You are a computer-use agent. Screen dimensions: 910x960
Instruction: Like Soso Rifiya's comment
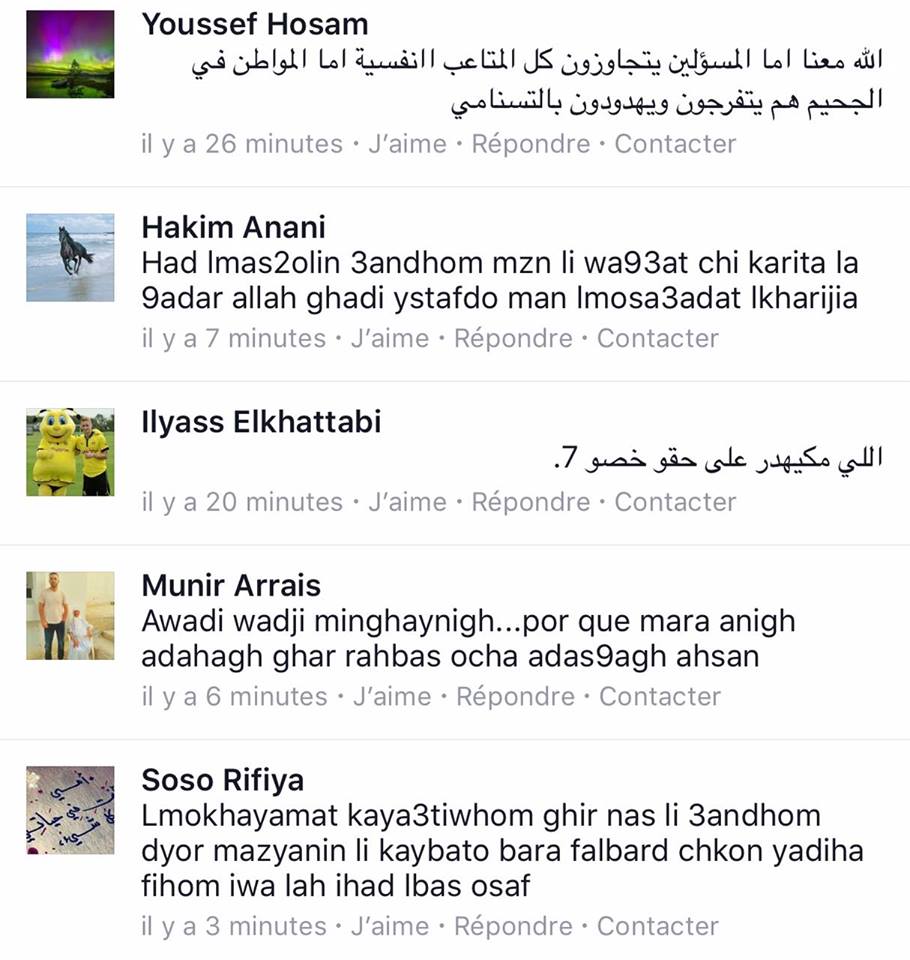click(x=388, y=927)
